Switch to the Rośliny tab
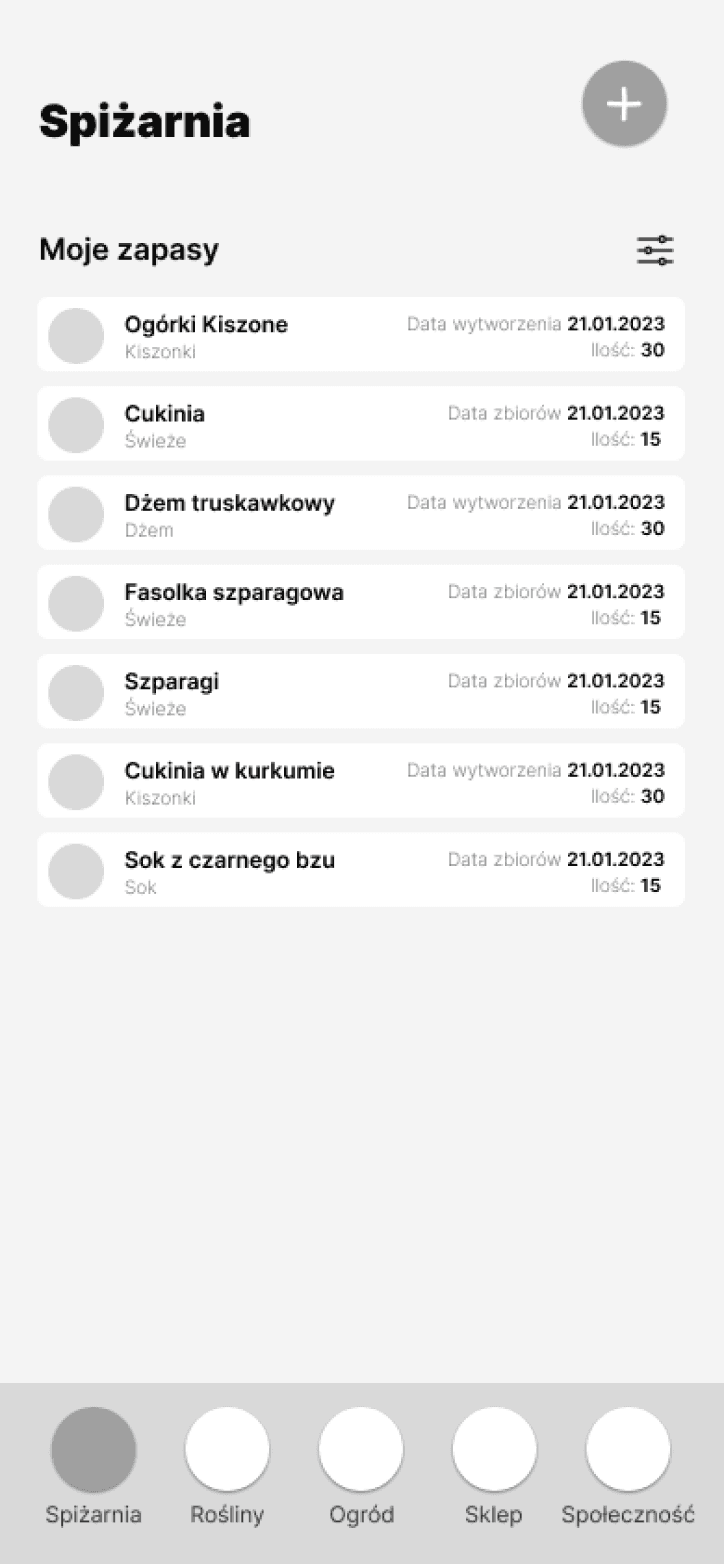The image size is (724, 1564). pos(227,1467)
